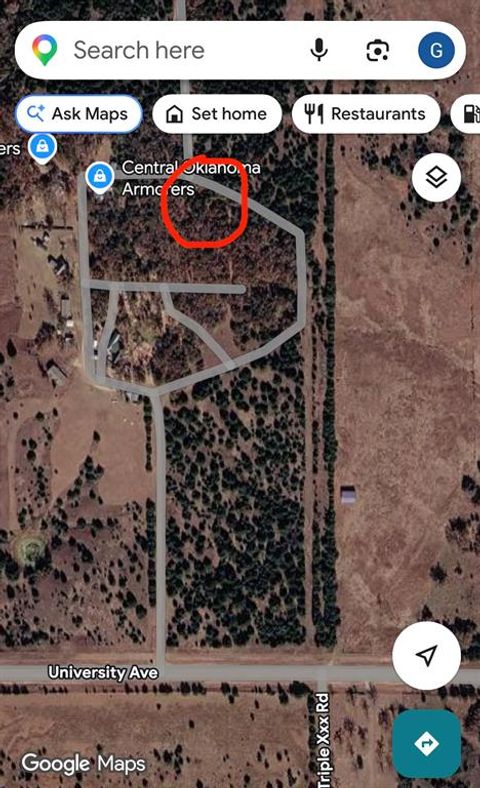Viewport: 480px width, 788px height.
Task: Show nearby Restaurants chip
Action: [x=366, y=114]
